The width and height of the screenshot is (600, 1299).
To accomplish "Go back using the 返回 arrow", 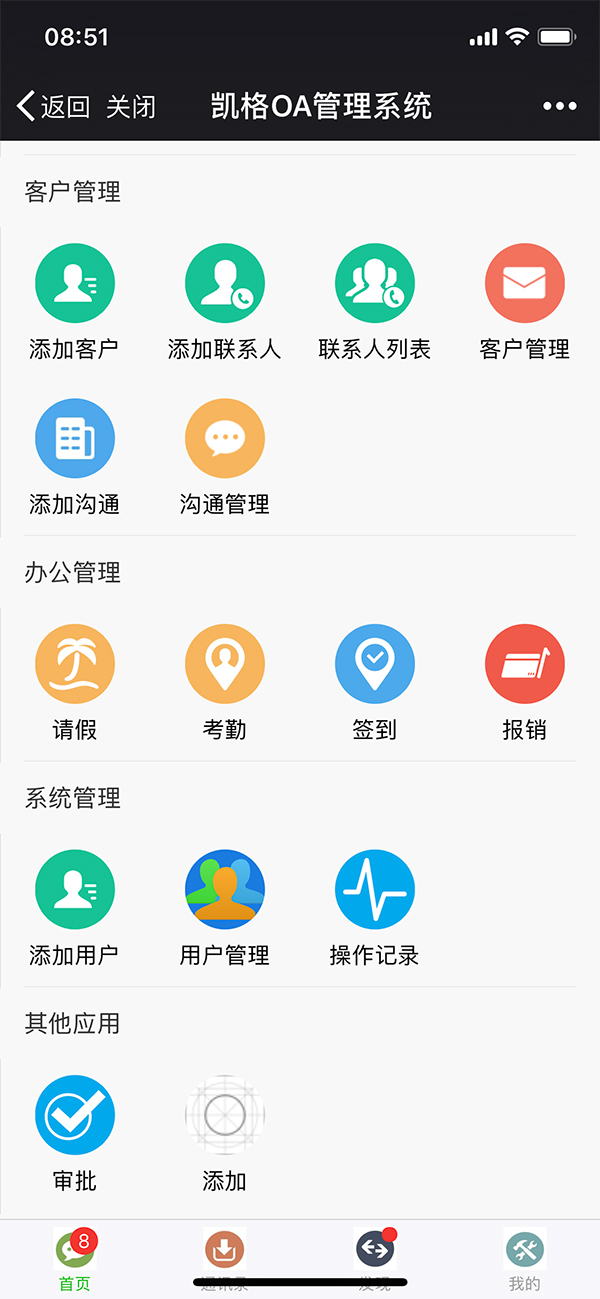I will pos(54,106).
